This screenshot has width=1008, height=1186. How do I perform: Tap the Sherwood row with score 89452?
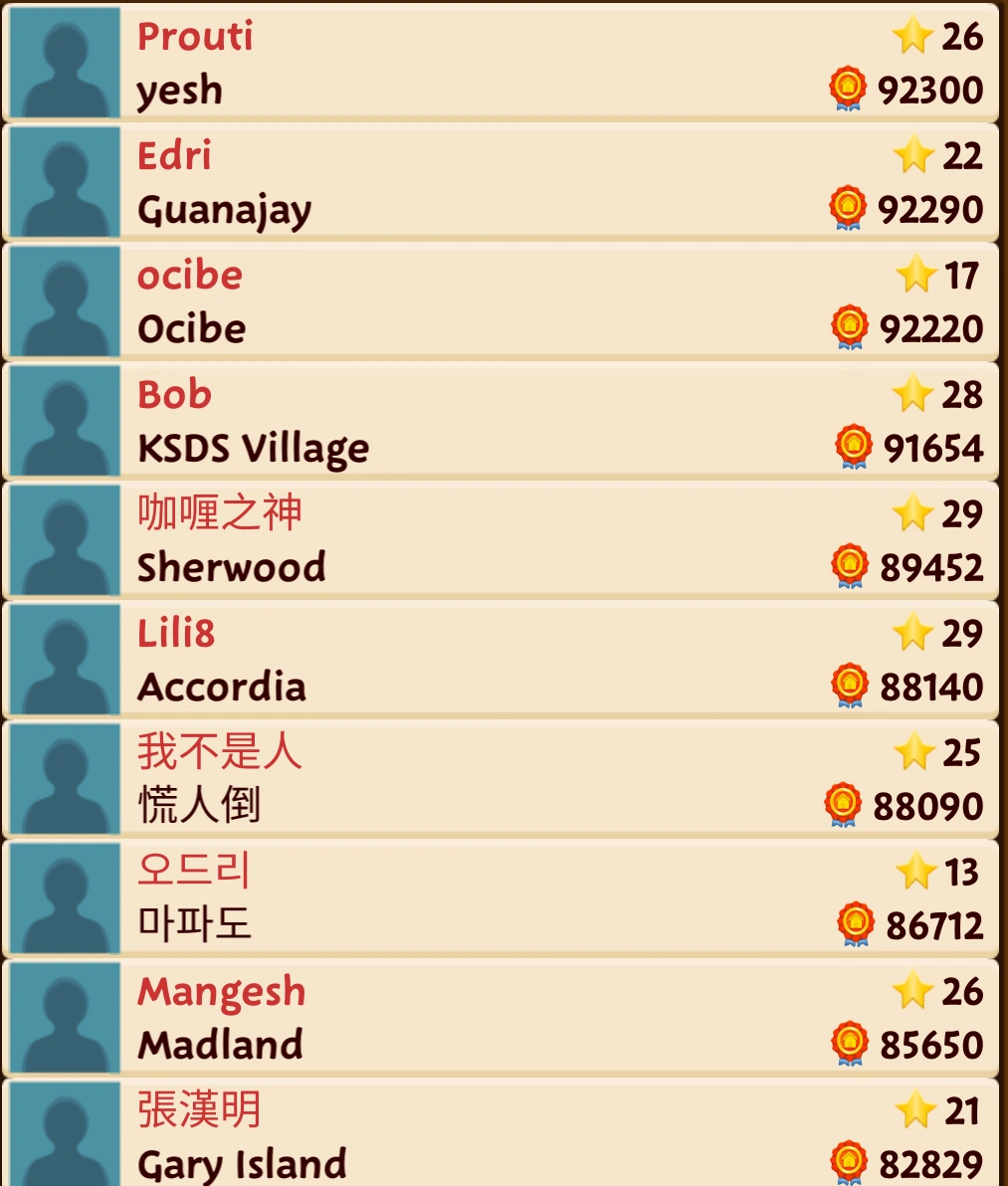click(x=504, y=540)
